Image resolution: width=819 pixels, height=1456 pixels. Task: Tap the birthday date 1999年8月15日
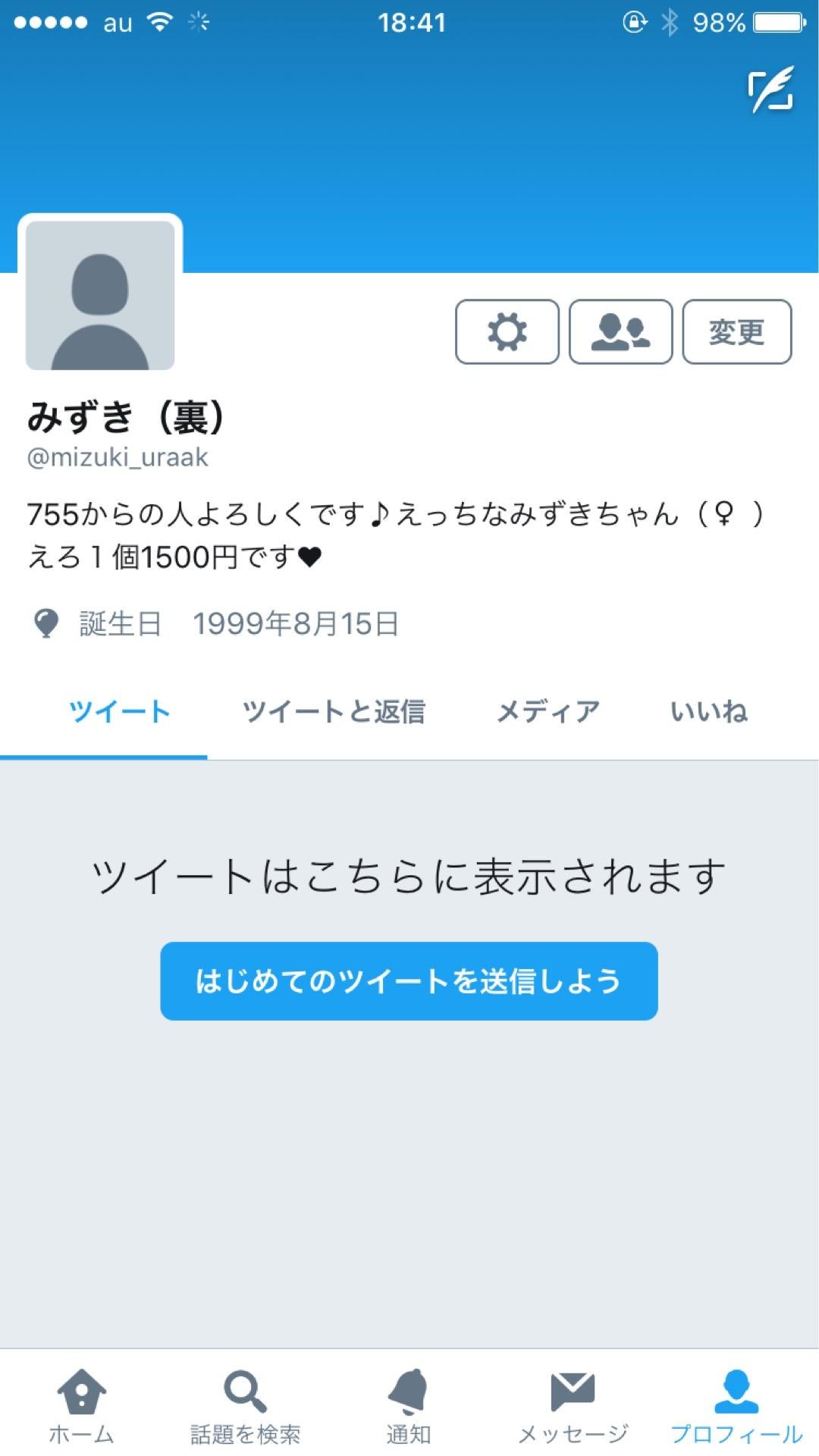pyautogui.click(x=297, y=624)
